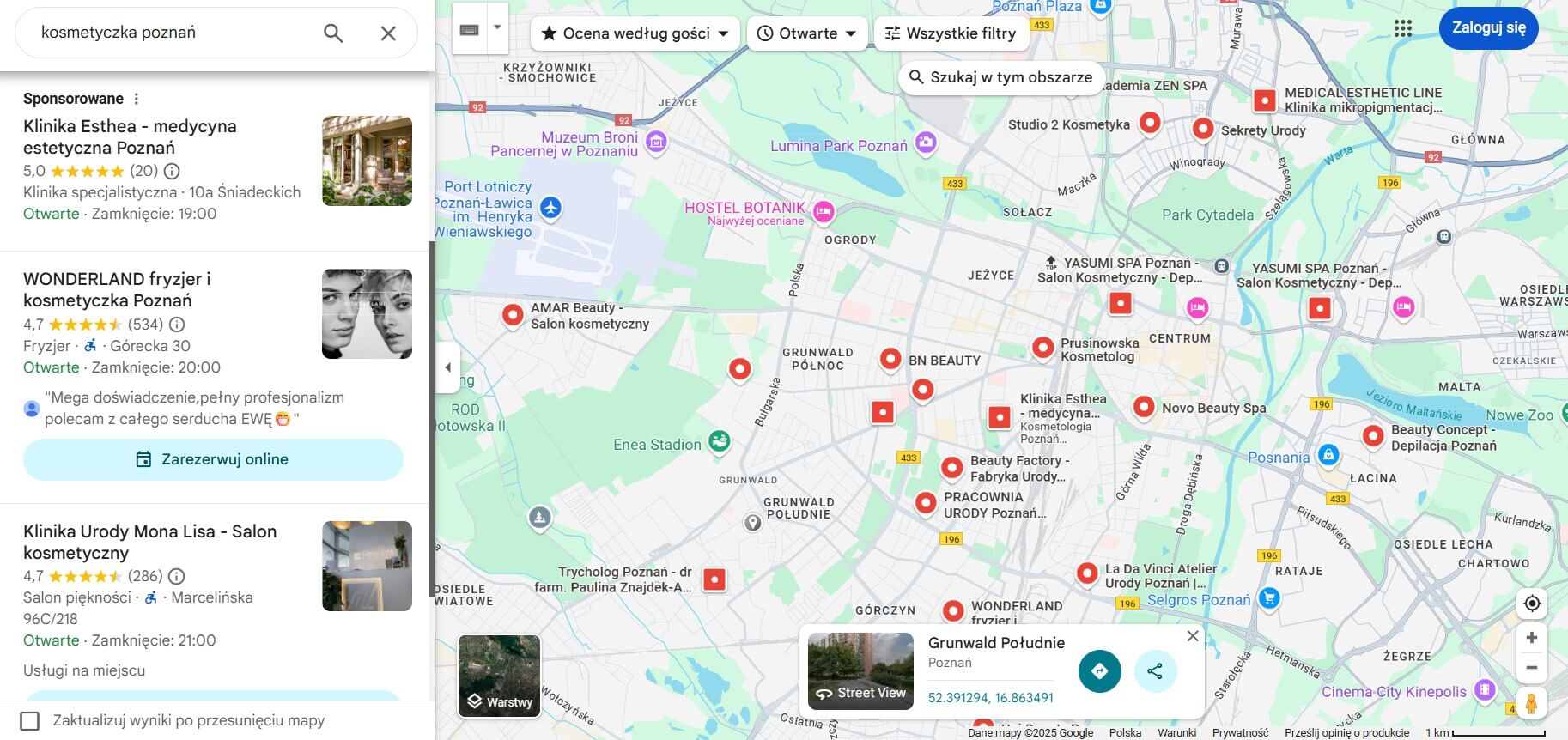Close the Grunwald Południe card
The image size is (1568, 740).
[1193, 636]
